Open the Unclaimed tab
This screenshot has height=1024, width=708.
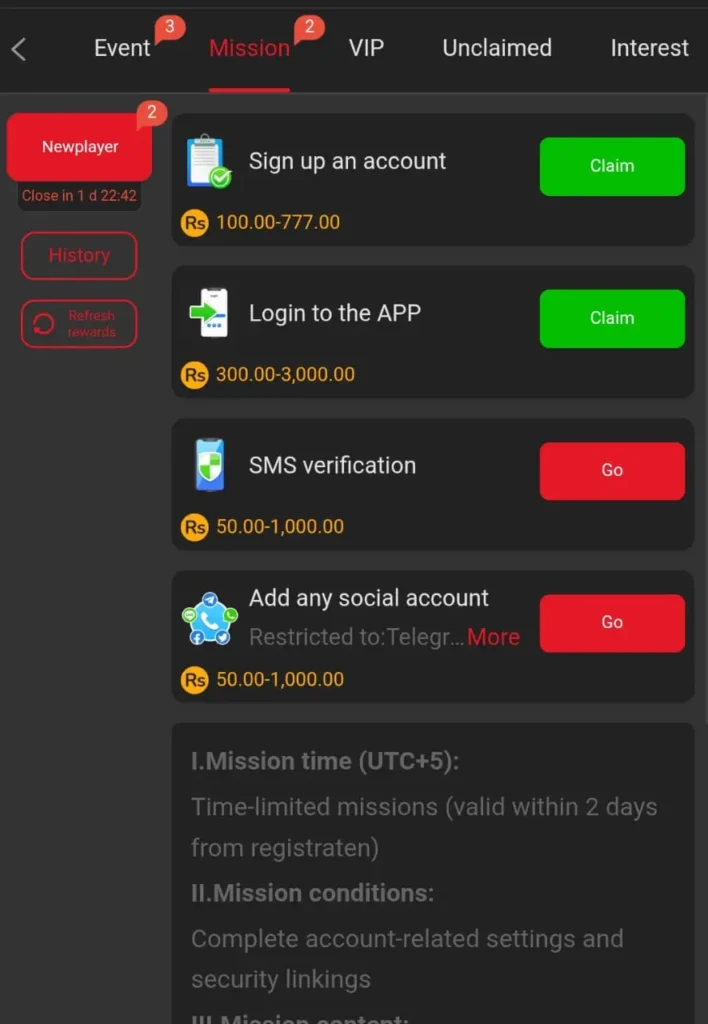click(x=497, y=48)
